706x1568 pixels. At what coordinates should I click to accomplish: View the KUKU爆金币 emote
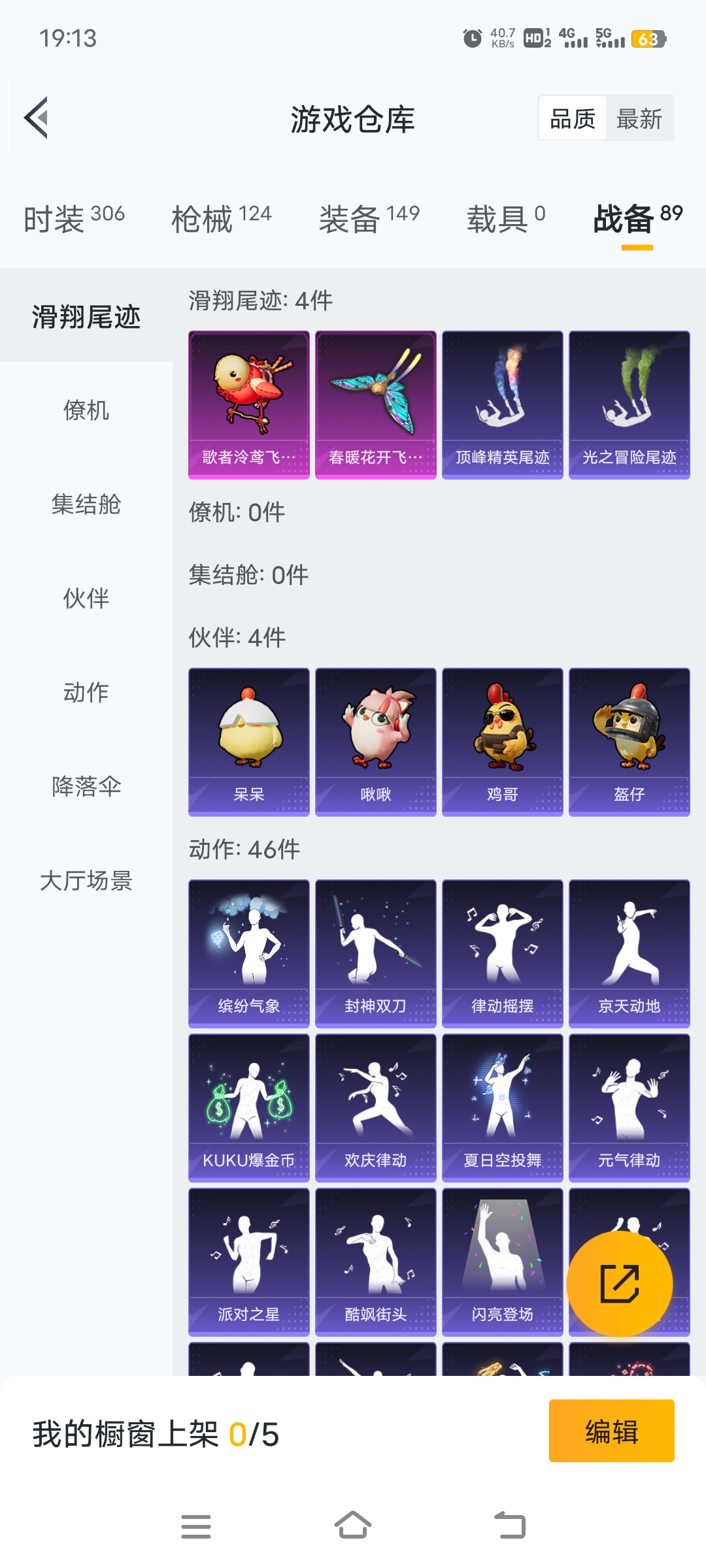coord(248,1107)
